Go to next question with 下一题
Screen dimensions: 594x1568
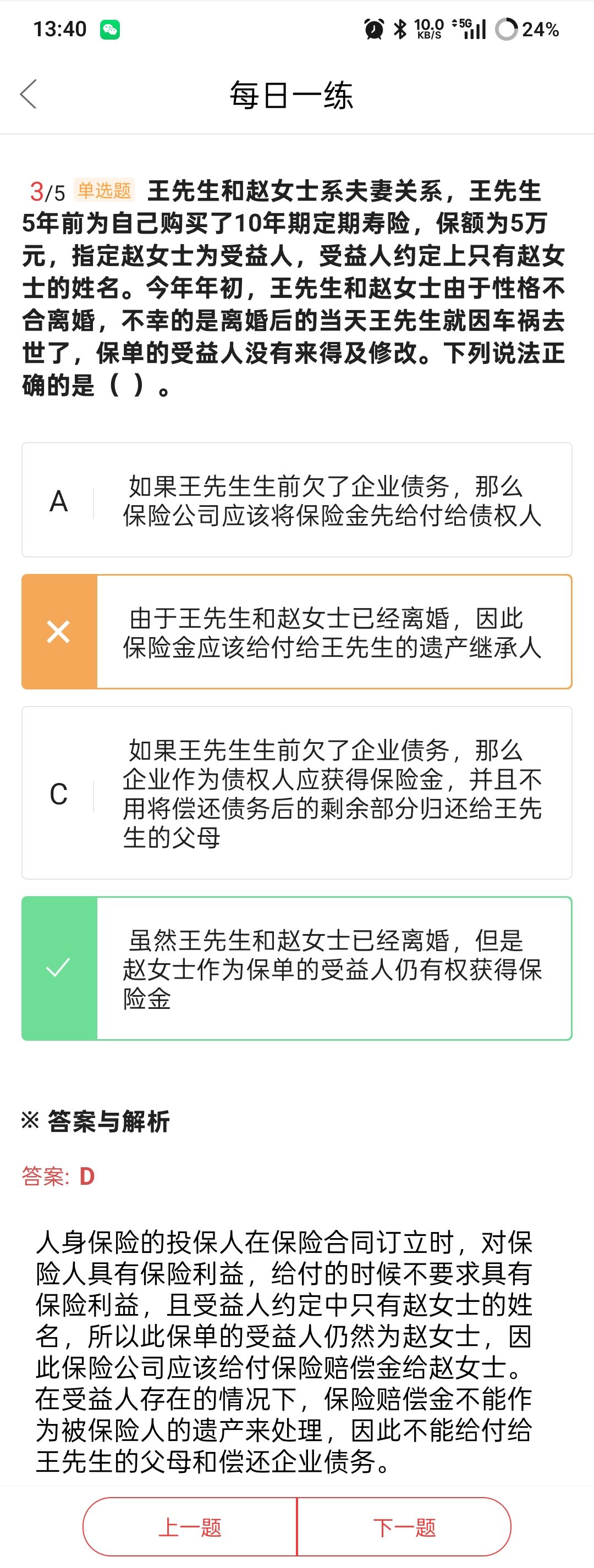pyautogui.click(x=404, y=1527)
